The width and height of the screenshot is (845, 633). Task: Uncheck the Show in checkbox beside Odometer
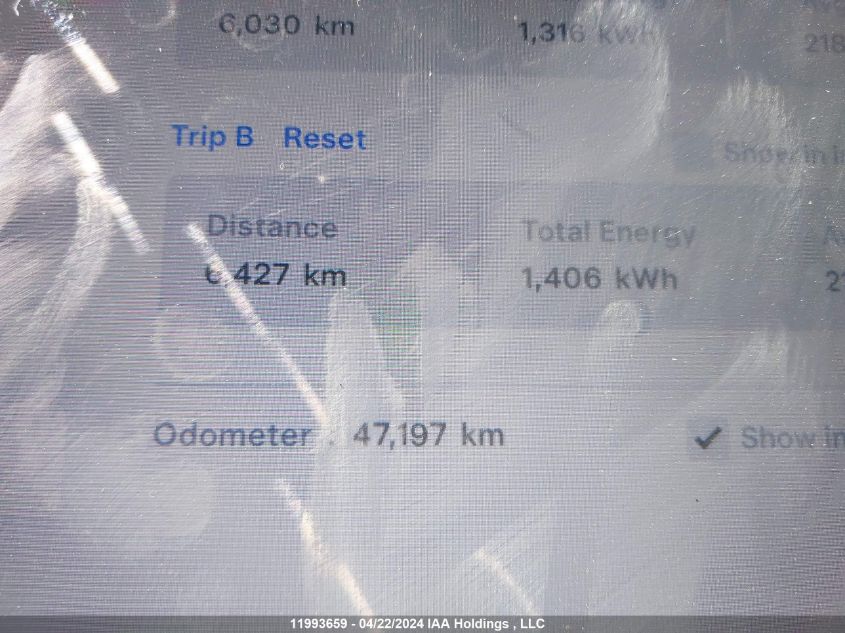pos(709,438)
